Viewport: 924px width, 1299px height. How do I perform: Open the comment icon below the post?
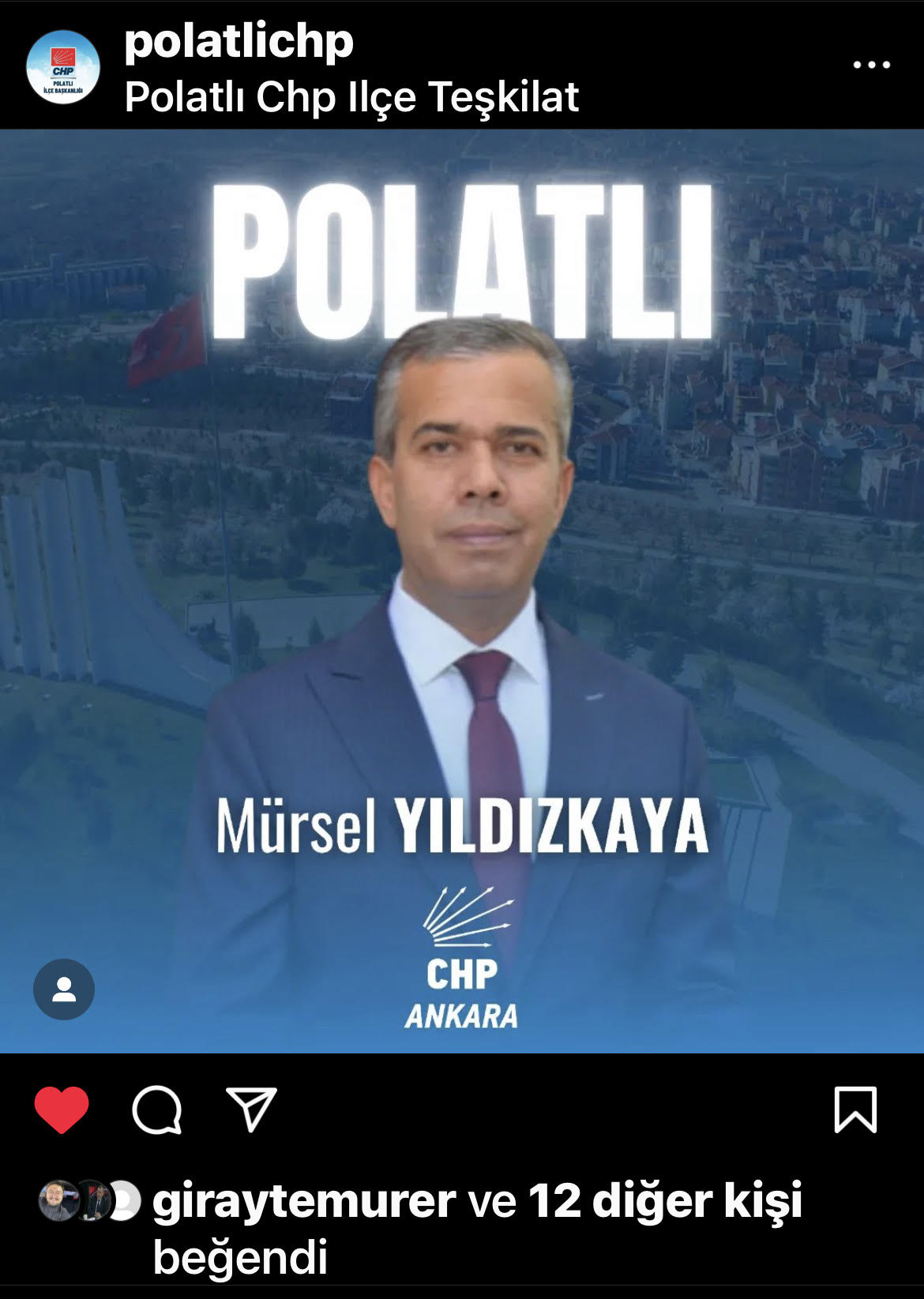click(x=158, y=1109)
